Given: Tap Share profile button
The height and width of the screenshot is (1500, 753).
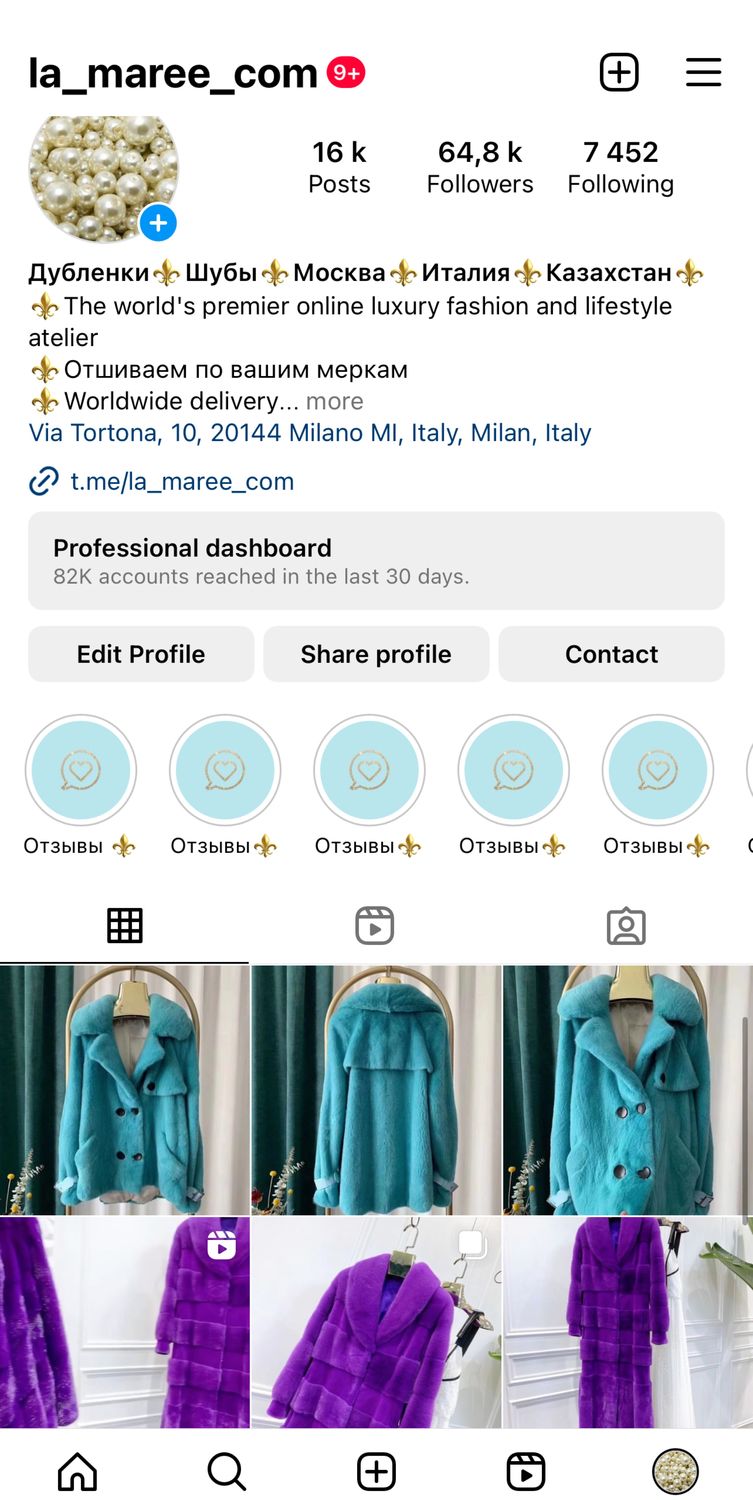Looking at the screenshot, I should [x=376, y=654].
